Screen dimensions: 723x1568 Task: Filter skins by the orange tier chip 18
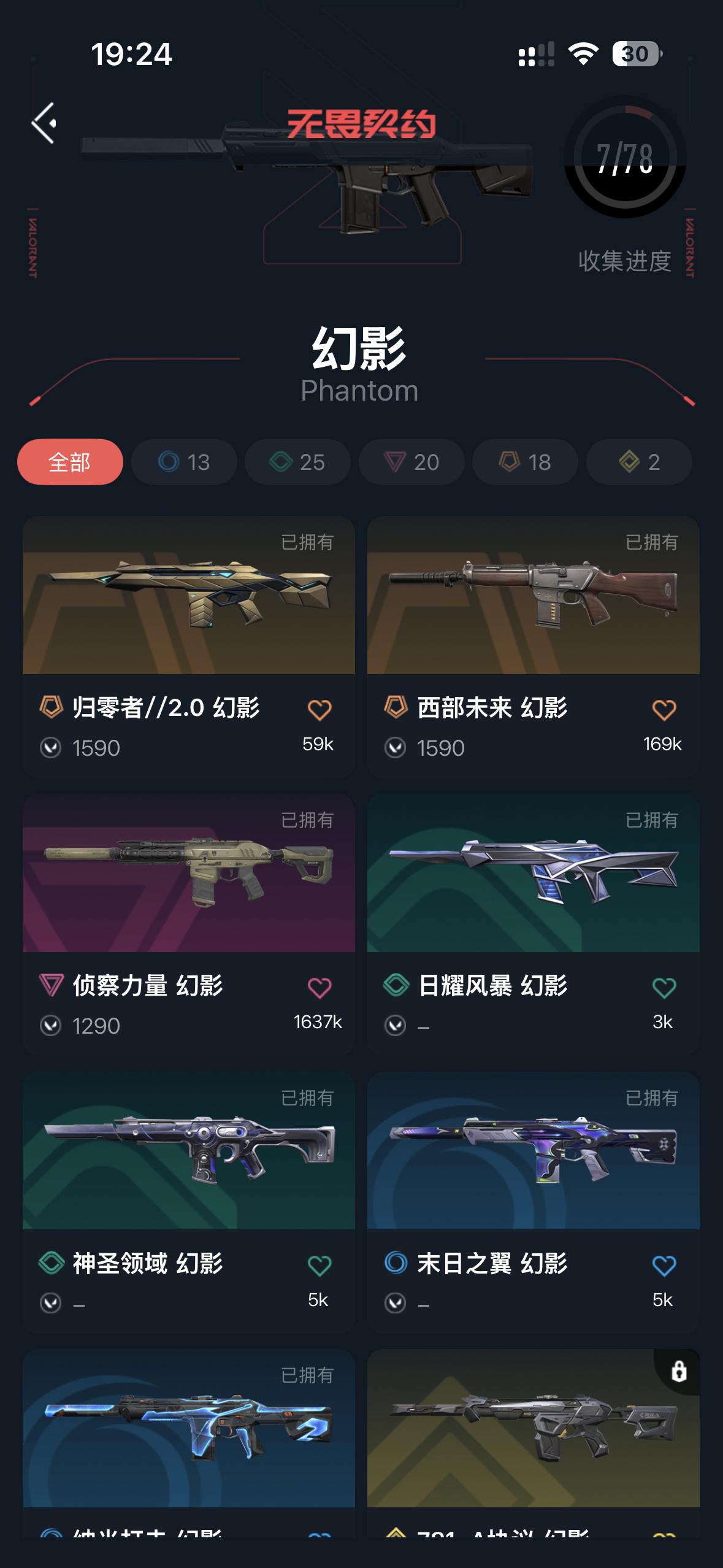click(525, 462)
